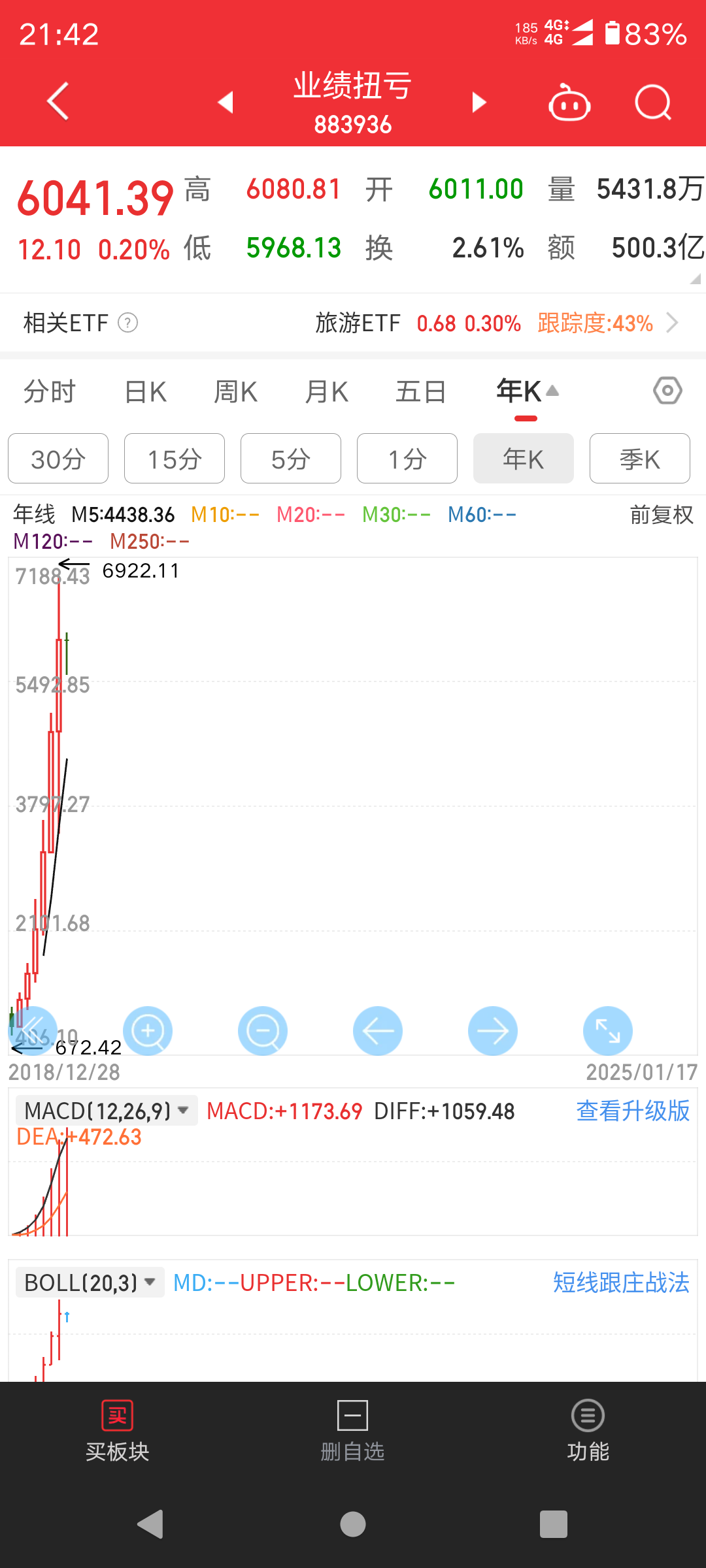Switch to the next sector
The width and height of the screenshot is (706, 1568).
(x=479, y=103)
